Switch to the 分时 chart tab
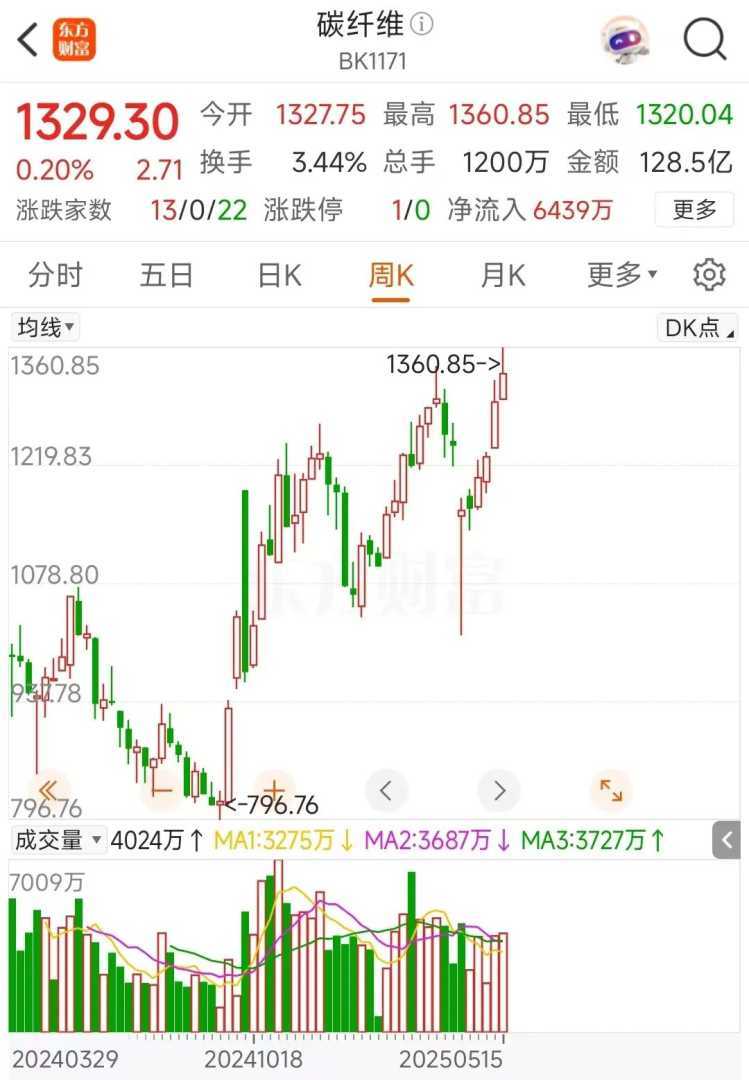This screenshot has height=1080, width=749. (x=55, y=275)
